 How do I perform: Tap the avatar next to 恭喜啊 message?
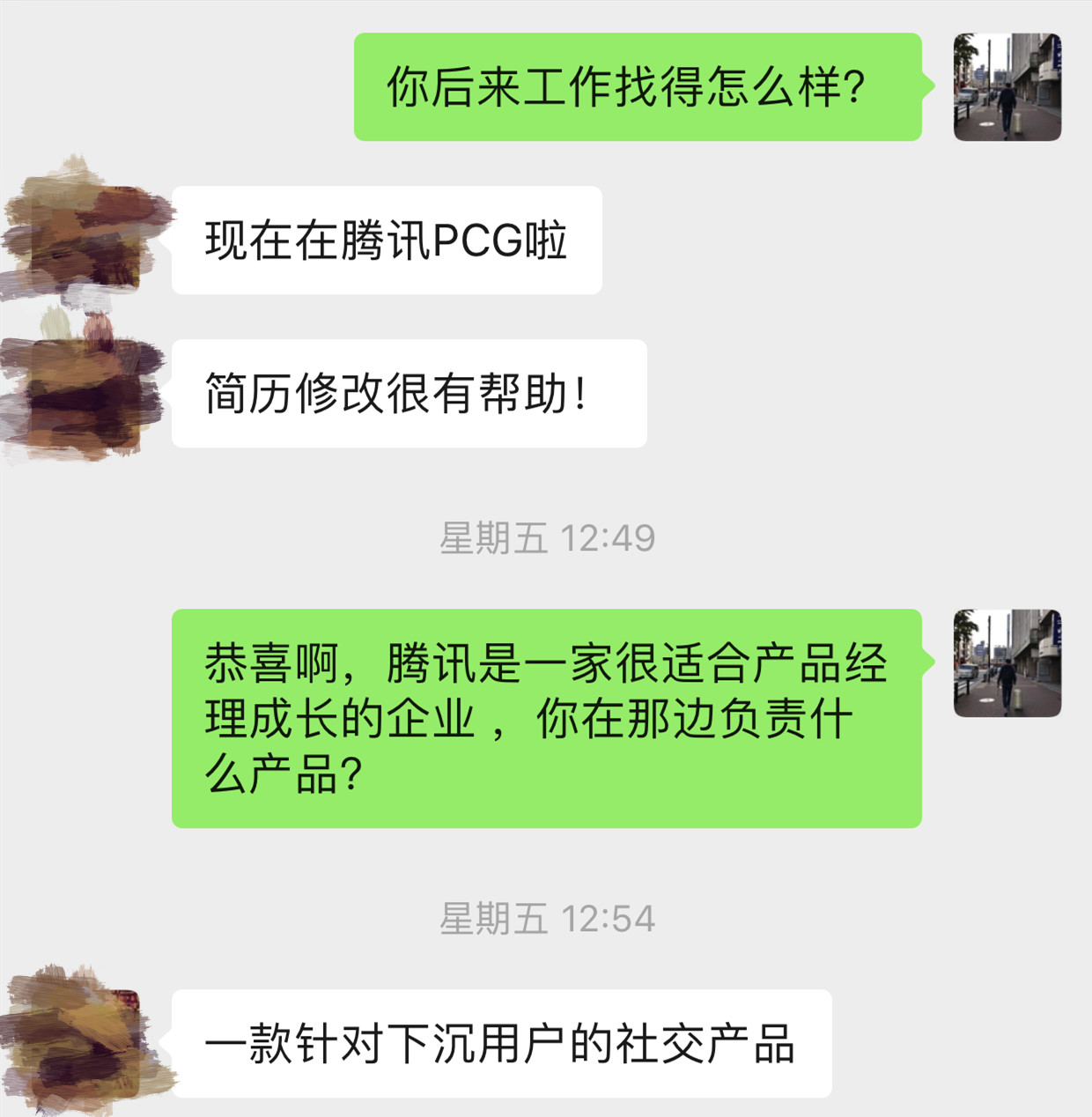point(1007,662)
